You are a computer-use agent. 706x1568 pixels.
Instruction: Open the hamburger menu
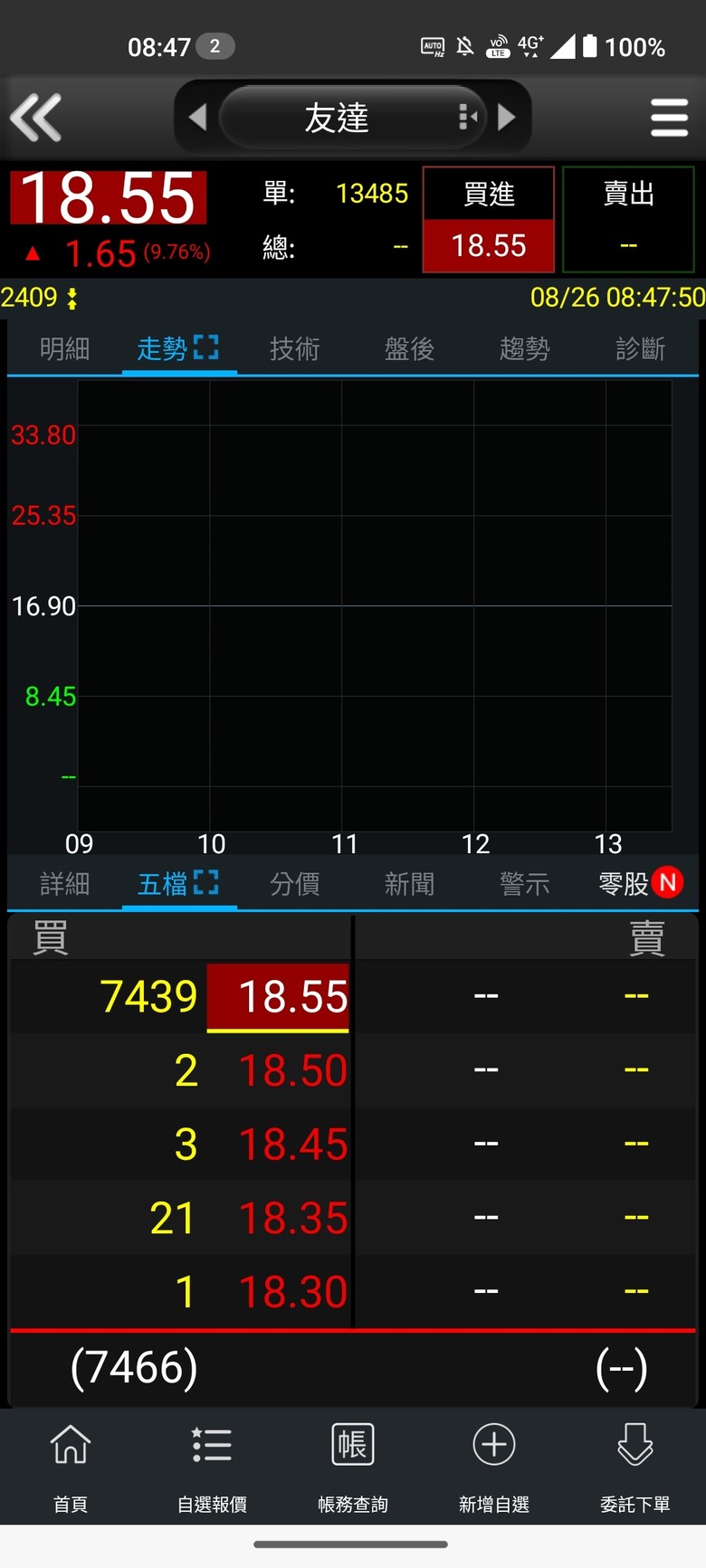pos(669,118)
